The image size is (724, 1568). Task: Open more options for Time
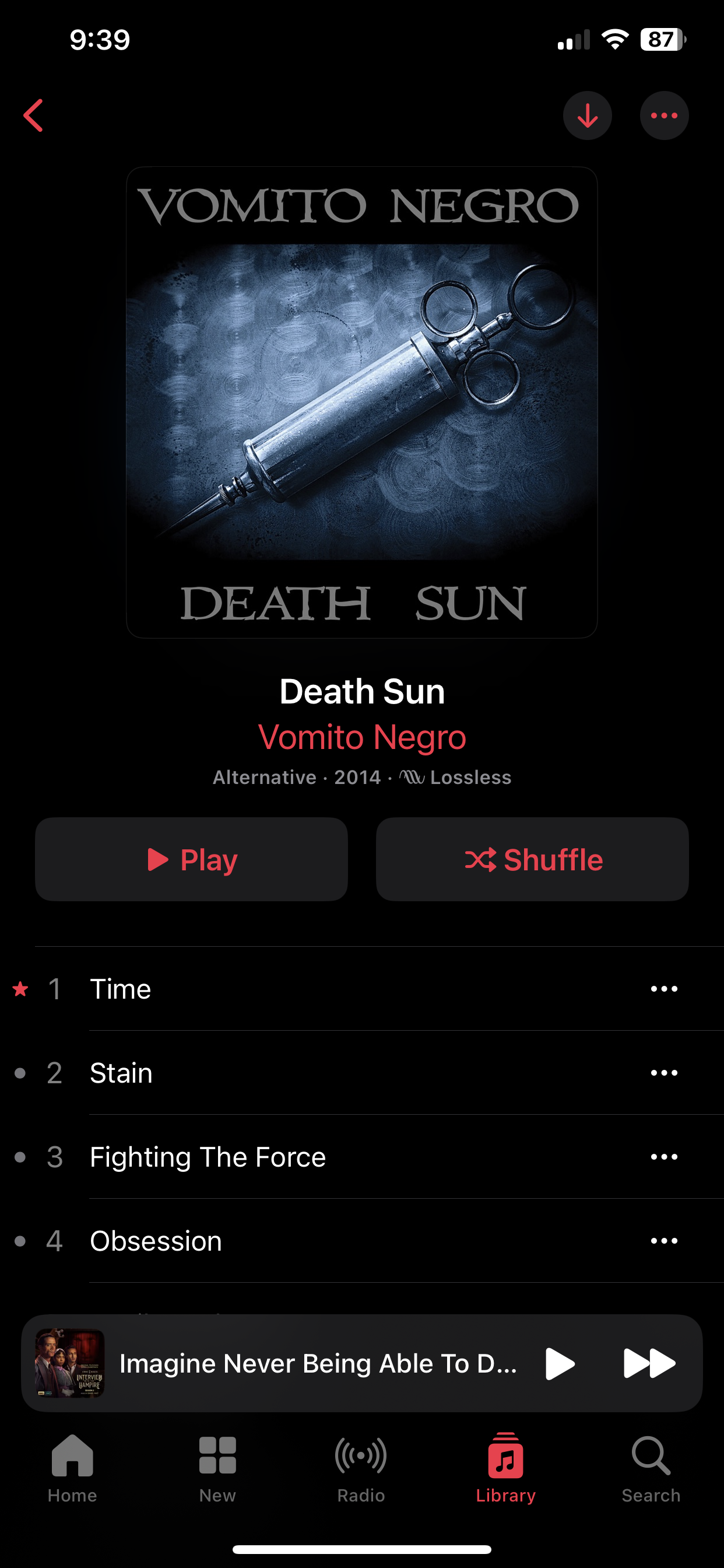click(664, 989)
